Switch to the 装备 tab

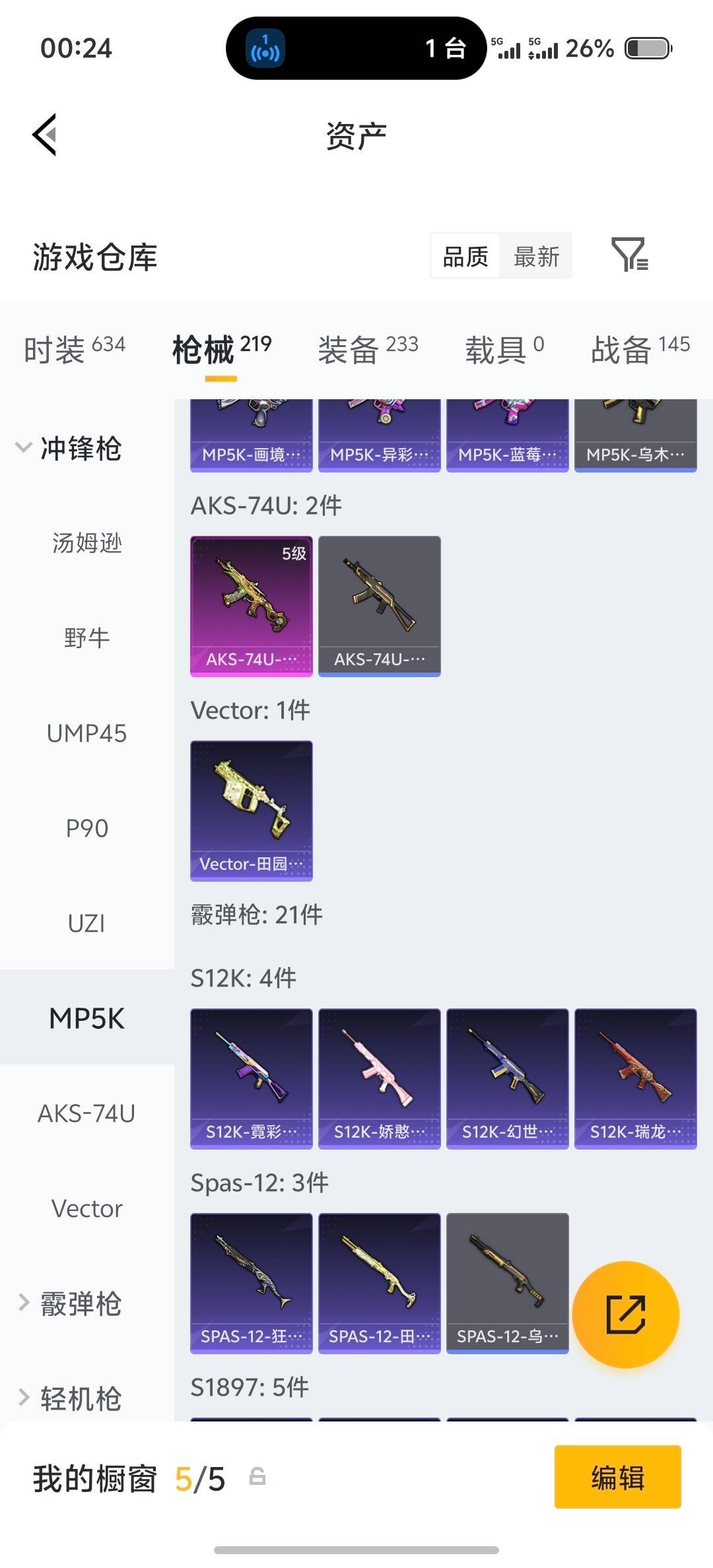click(368, 348)
